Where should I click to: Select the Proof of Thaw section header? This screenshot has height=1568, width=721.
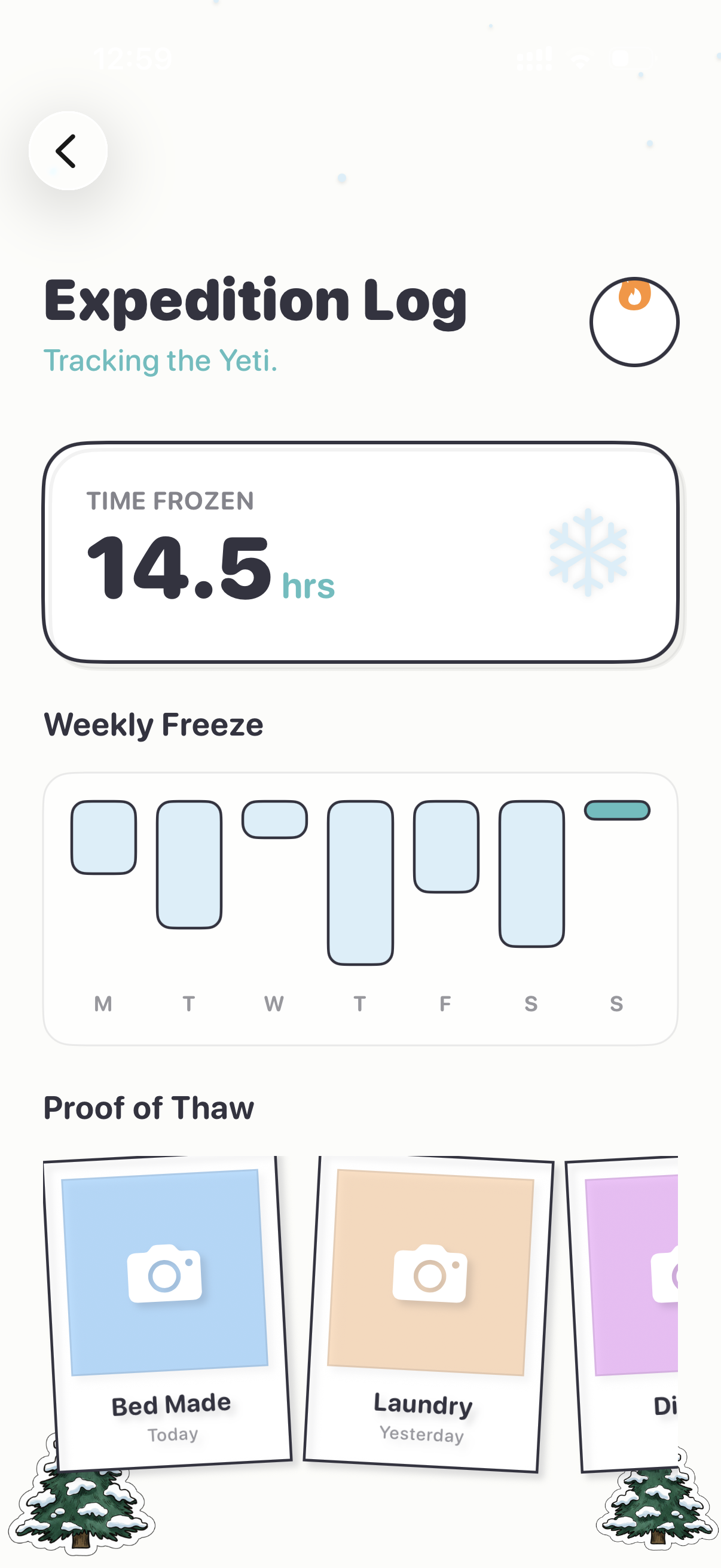pos(148,1108)
